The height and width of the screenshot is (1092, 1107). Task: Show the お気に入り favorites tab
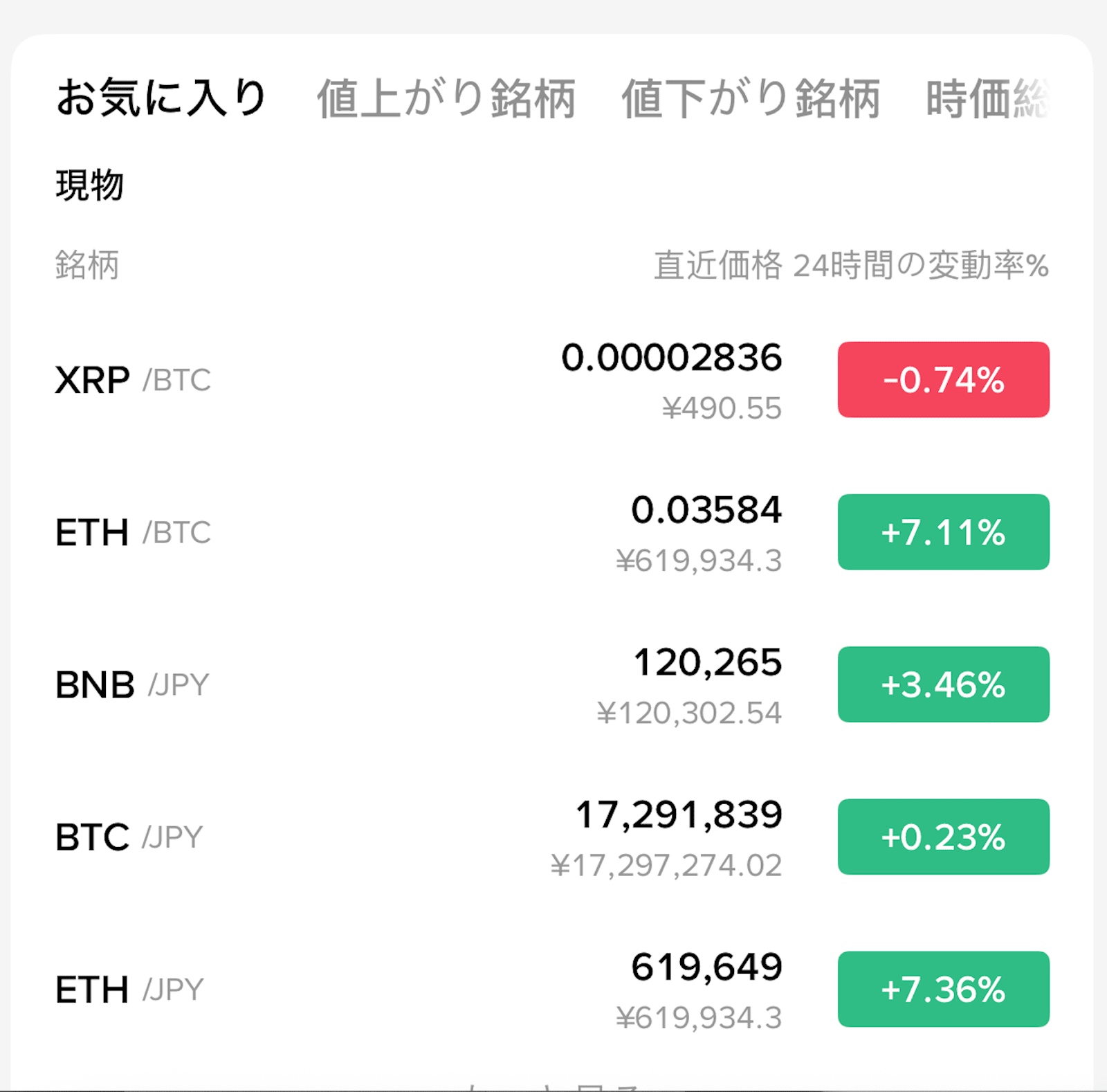coord(161,98)
